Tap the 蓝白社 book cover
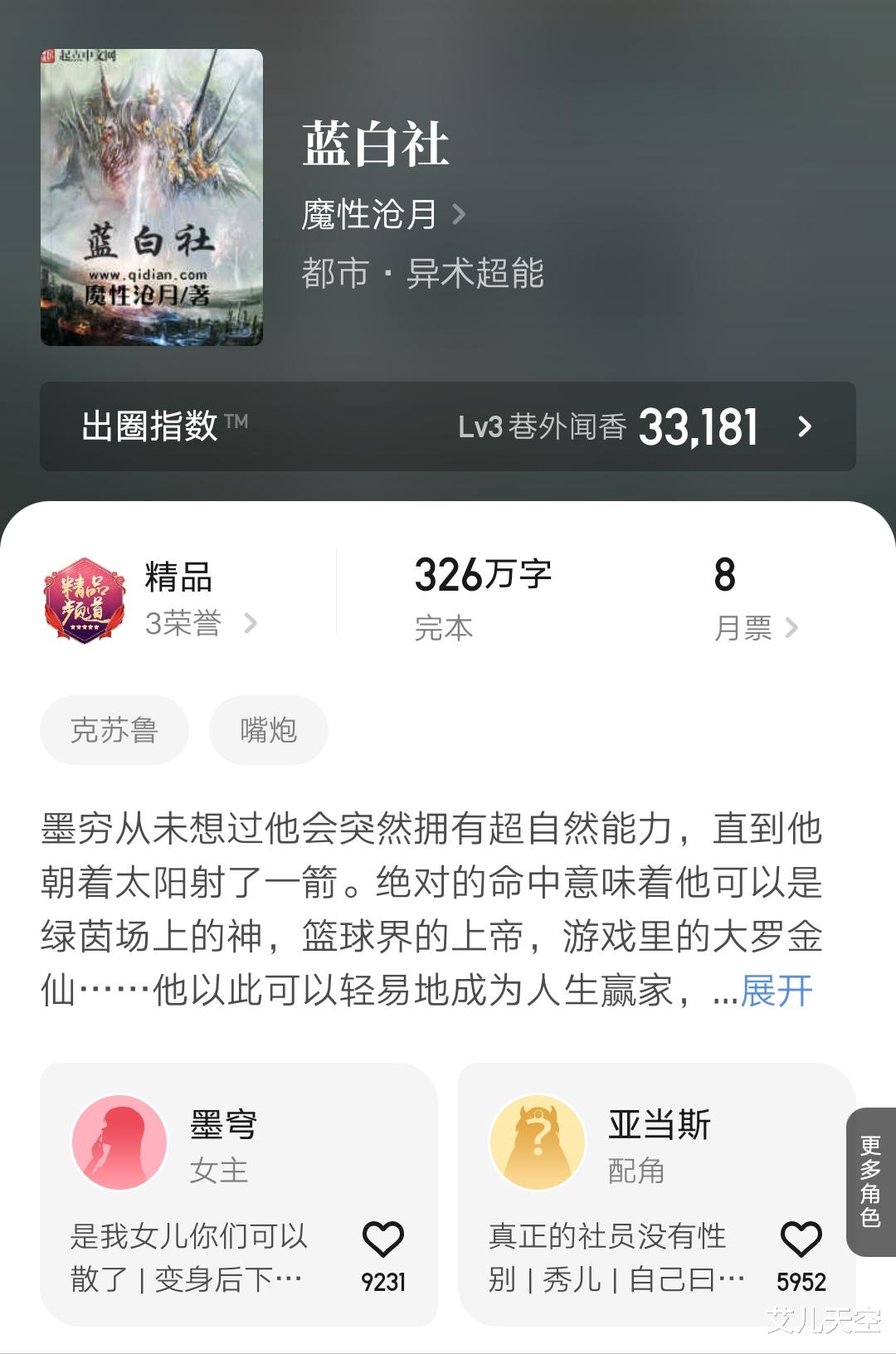 (x=152, y=197)
